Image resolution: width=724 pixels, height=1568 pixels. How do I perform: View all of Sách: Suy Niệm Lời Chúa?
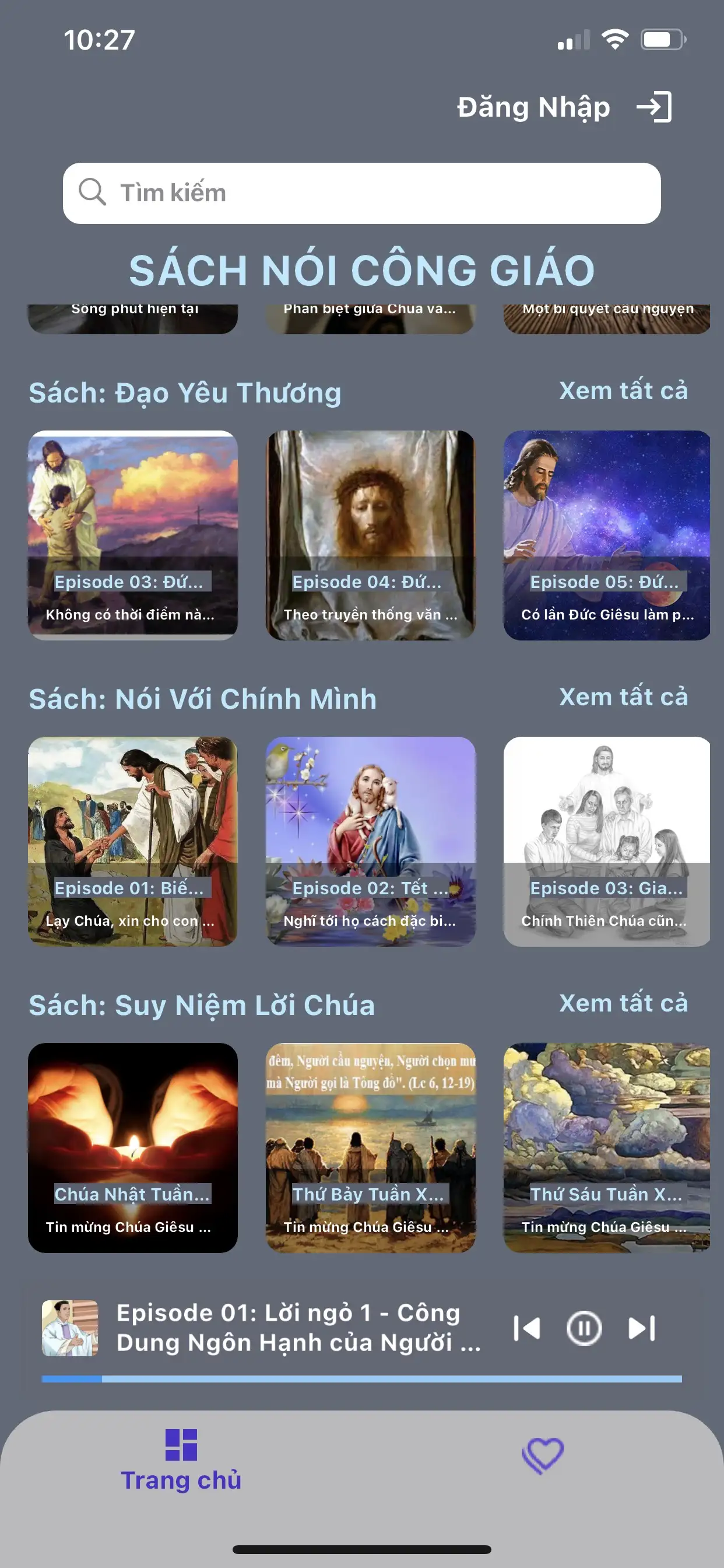tap(623, 1003)
